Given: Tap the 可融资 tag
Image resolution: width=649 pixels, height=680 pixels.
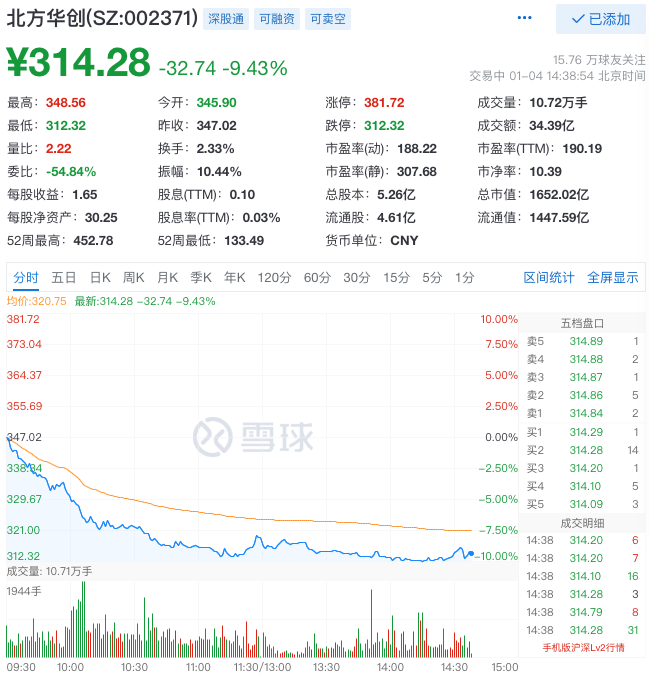Looking at the screenshot, I should pyautogui.click(x=277, y=18).
